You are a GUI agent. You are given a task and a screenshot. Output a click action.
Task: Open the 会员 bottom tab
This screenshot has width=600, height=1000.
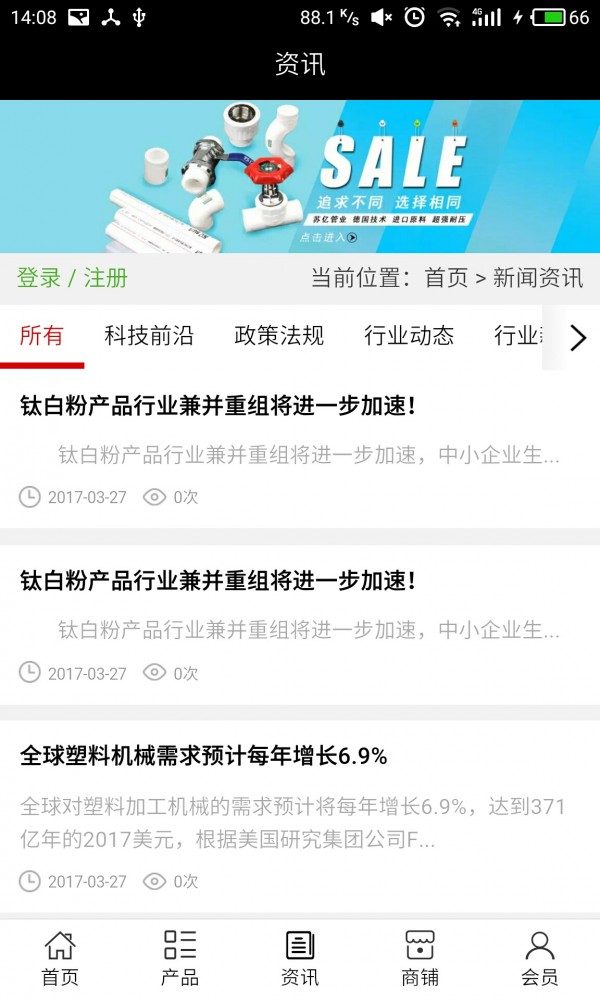tap(540, 958)
